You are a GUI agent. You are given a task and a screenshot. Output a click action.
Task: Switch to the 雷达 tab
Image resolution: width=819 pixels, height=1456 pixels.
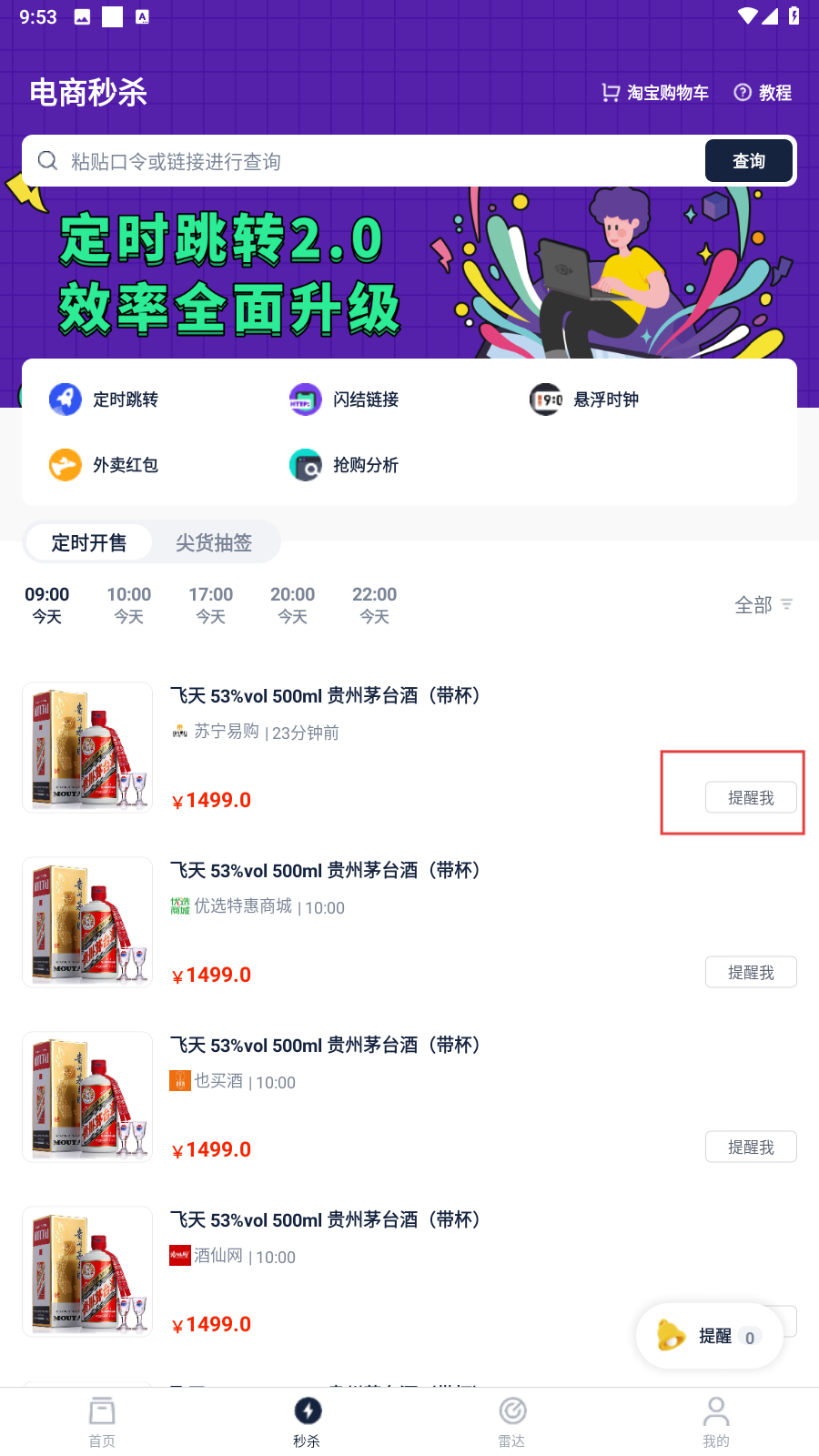coord(511,1422)
